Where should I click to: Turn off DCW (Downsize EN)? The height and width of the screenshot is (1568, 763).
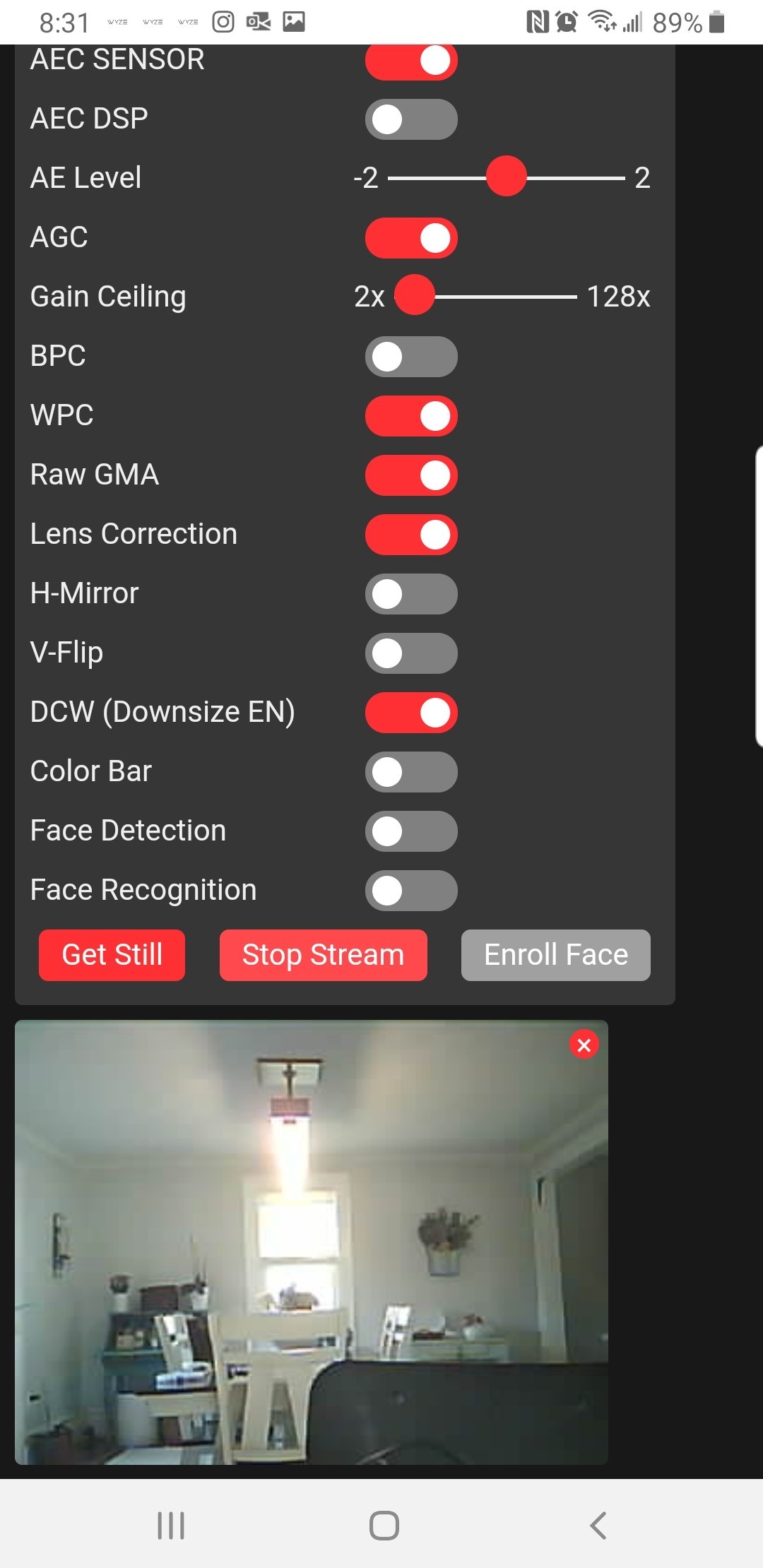pyautogui.click(x=411, y=713)
